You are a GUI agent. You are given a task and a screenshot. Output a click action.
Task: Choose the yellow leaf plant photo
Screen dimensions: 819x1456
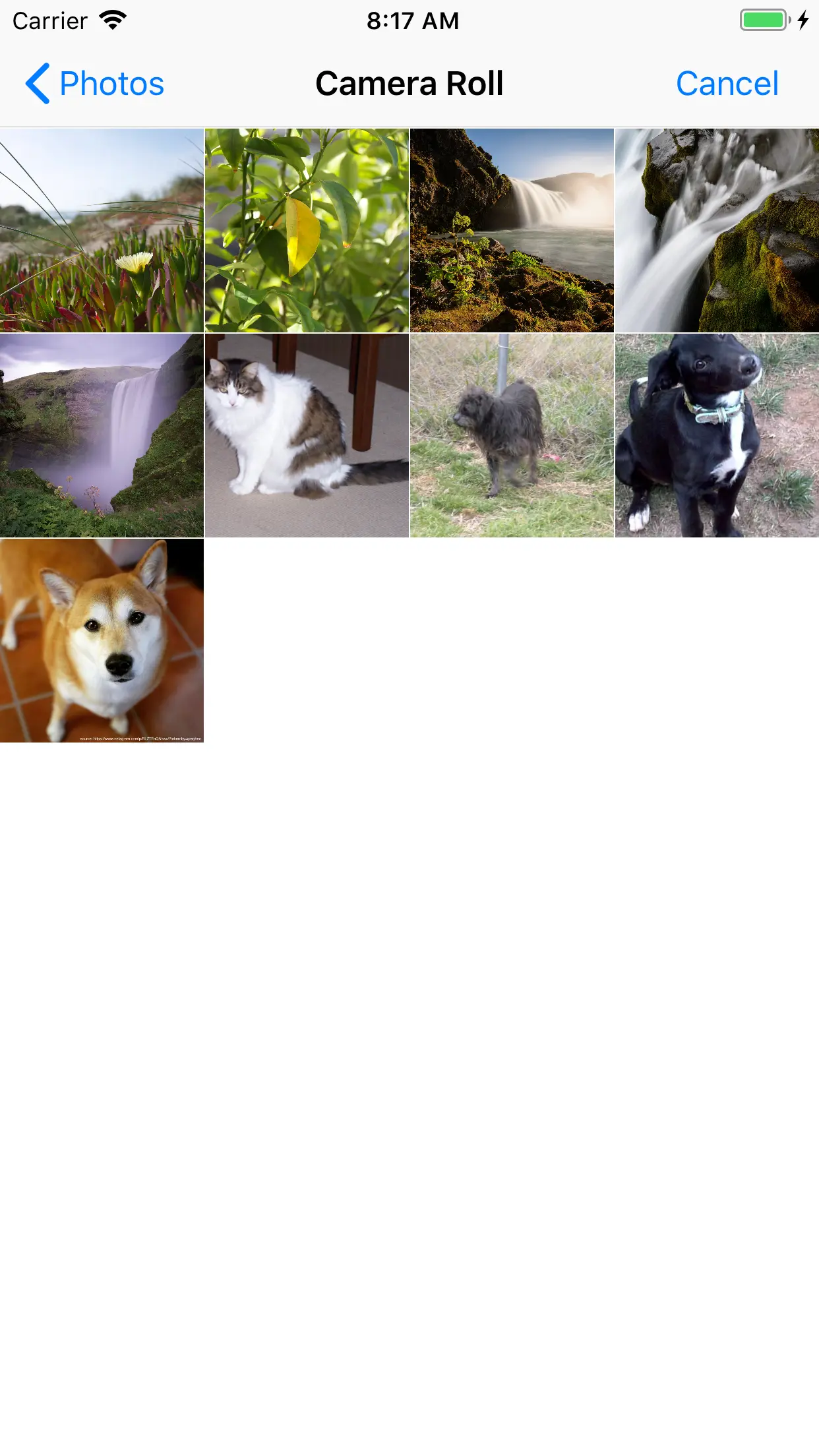click(307, 230)
